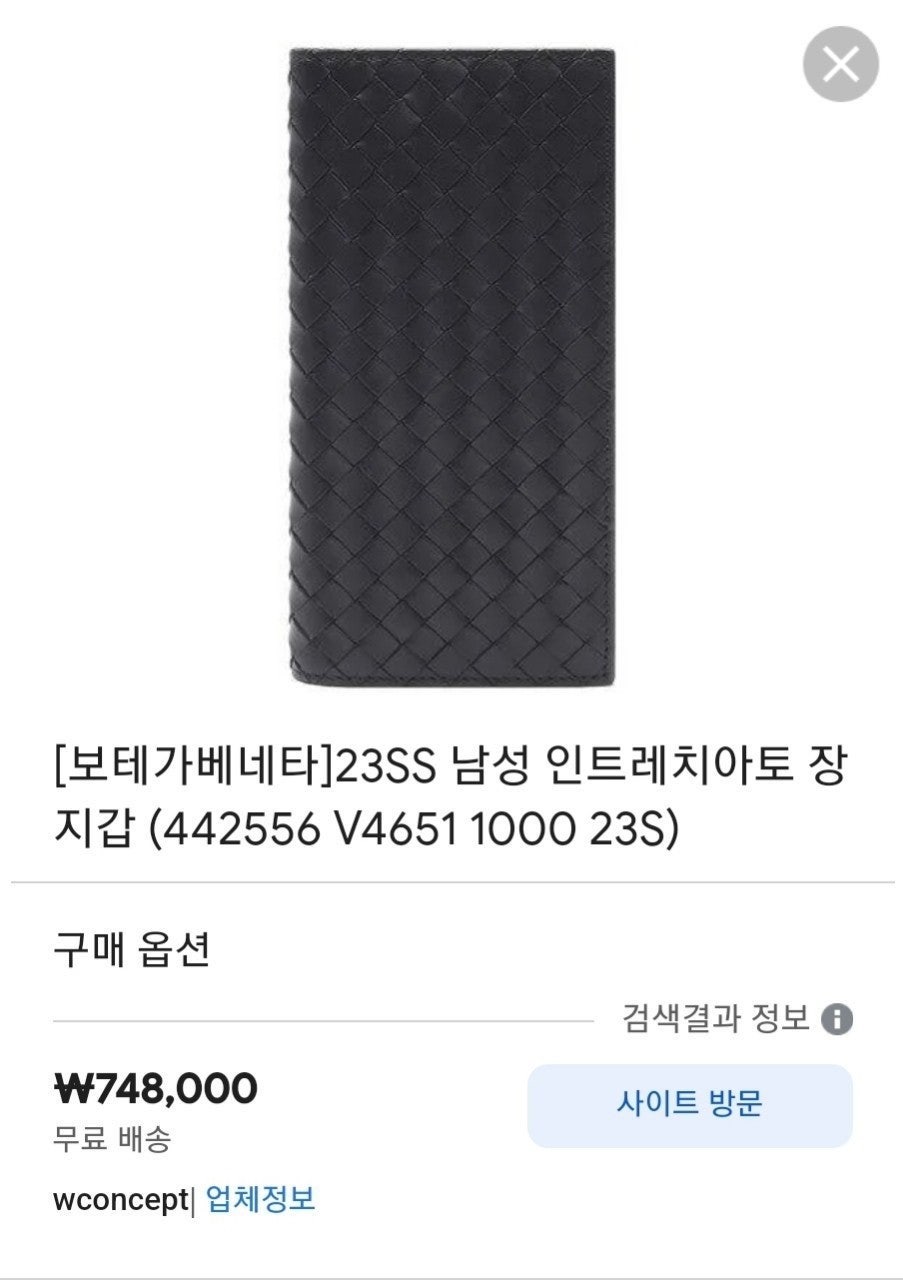Tap the 사이트 방문 button
This screenshot has height=1280, width=903.
tap(689, 1105)
